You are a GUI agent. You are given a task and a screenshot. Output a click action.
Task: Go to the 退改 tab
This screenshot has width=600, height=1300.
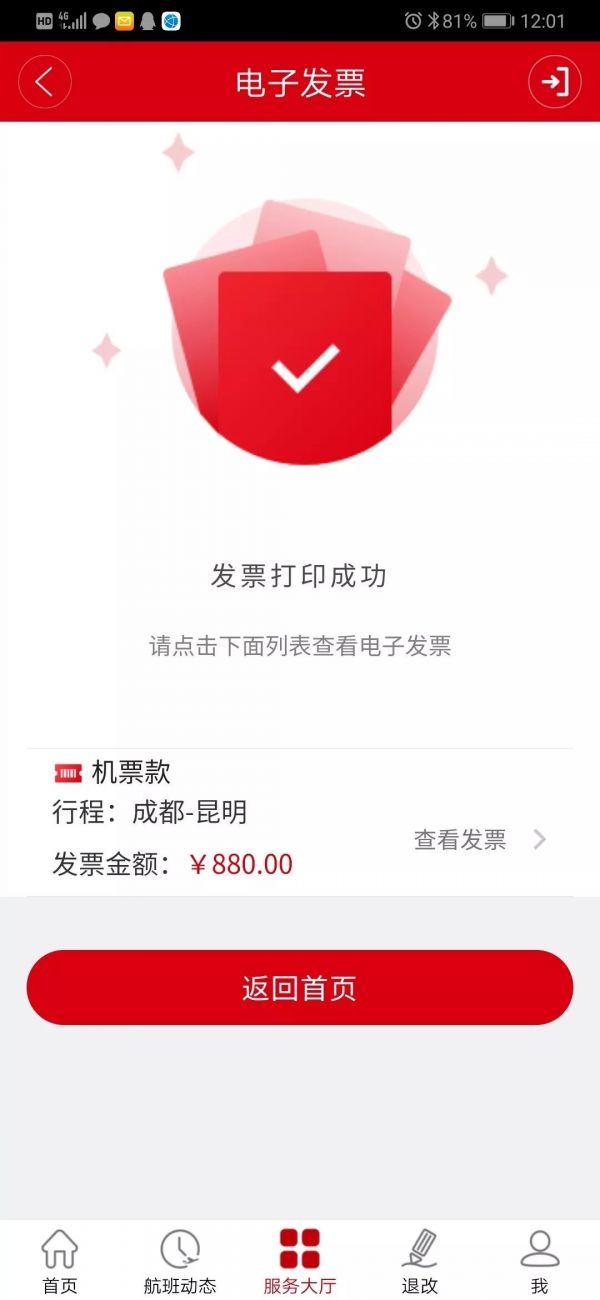click(x=420, y=1260)
